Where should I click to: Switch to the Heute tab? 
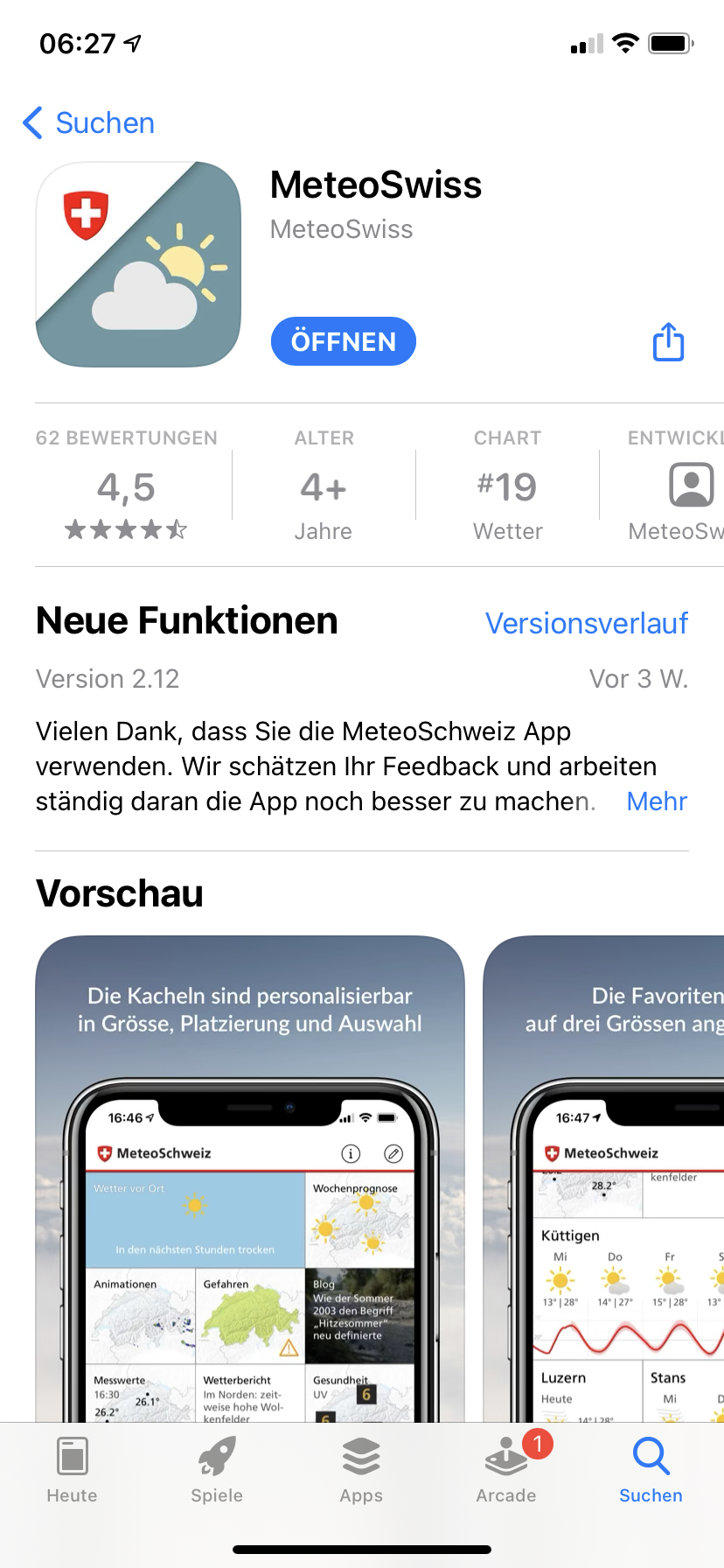[72, 1472]
